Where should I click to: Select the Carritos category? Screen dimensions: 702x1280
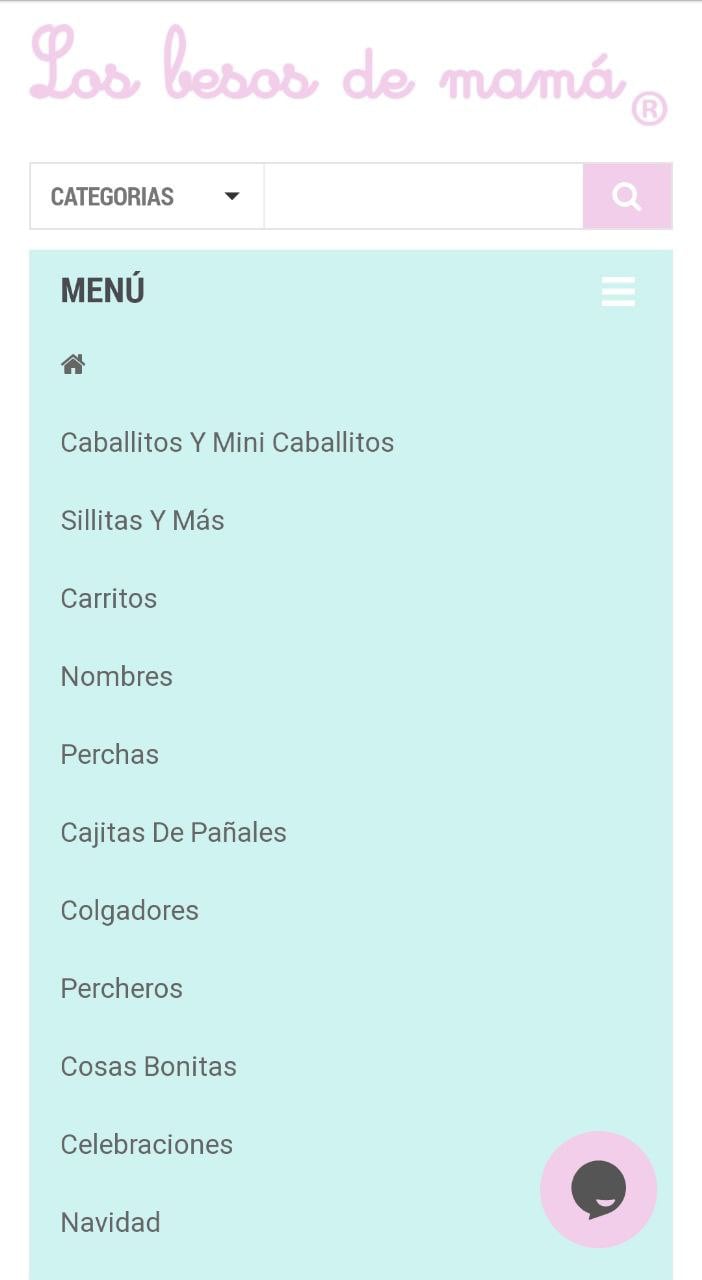coord(109,598)
